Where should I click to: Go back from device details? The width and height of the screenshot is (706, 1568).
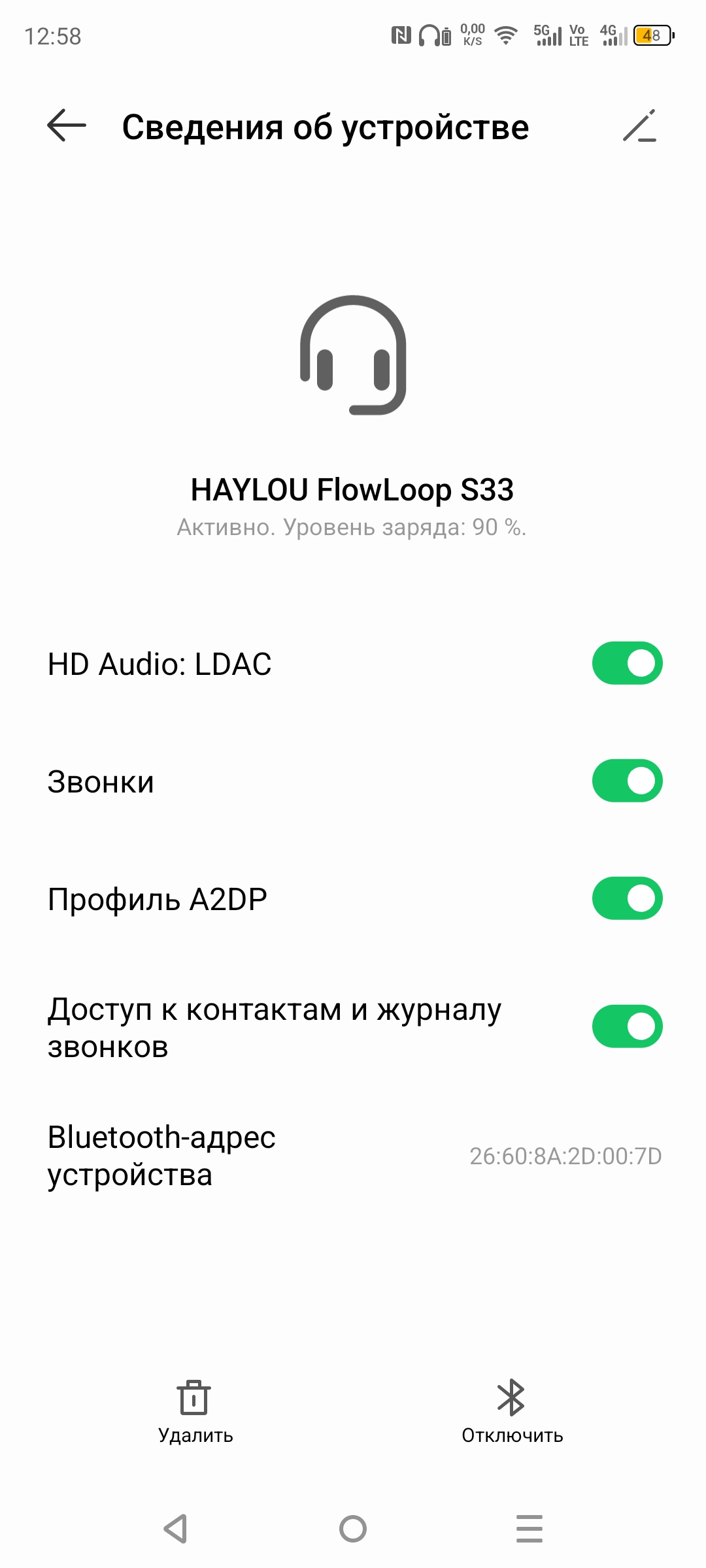point(67,126)
